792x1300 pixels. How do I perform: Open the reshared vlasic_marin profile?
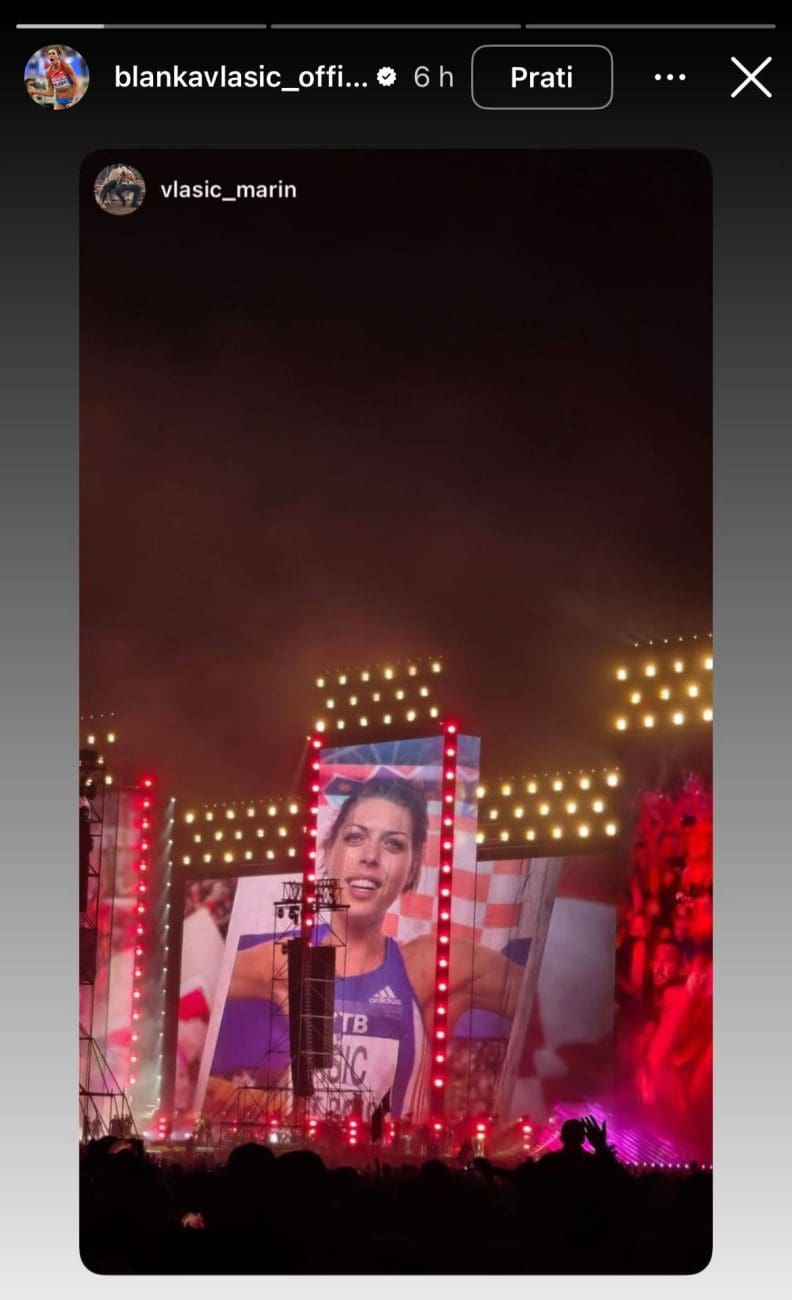[x=227, y=190]
